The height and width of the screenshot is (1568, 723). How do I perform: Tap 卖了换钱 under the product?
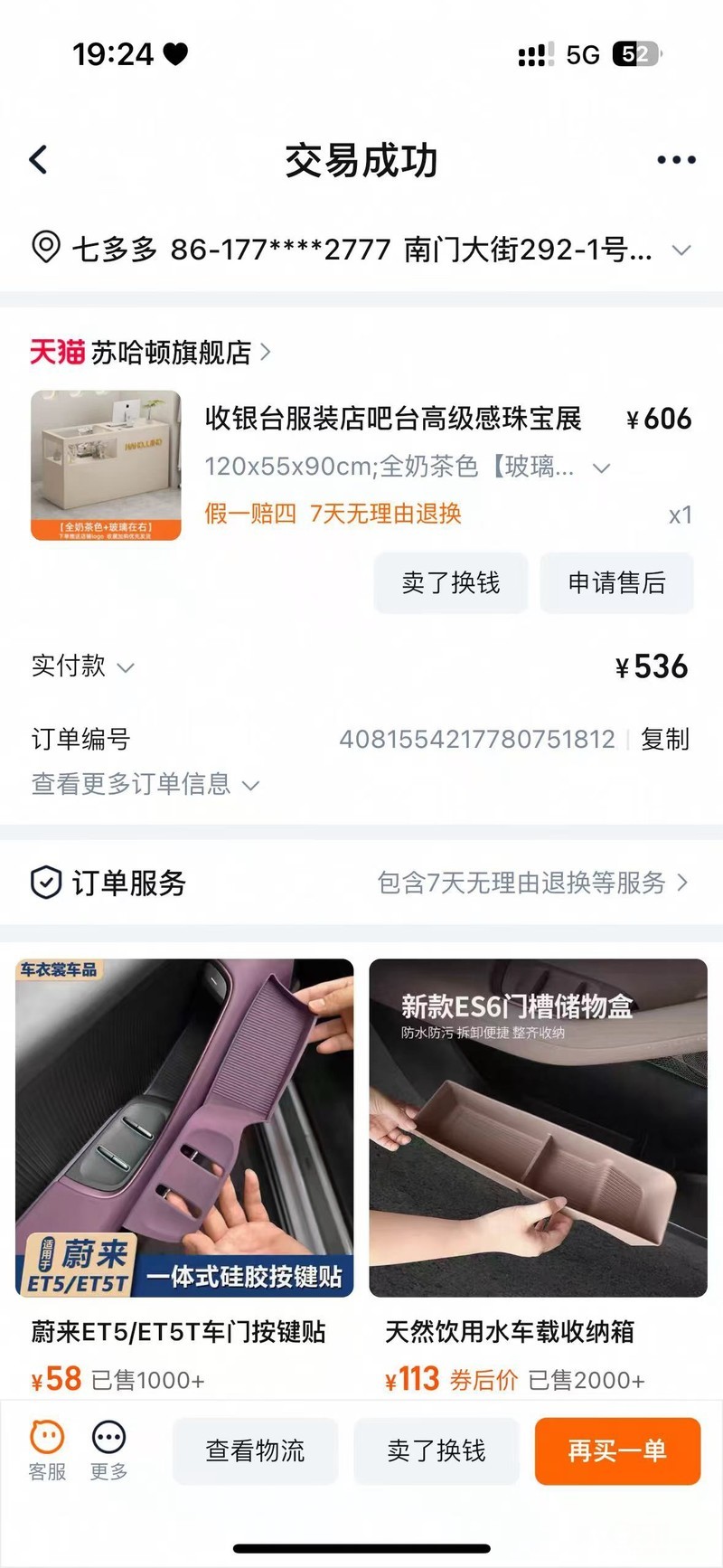click(x=450, y=583)
